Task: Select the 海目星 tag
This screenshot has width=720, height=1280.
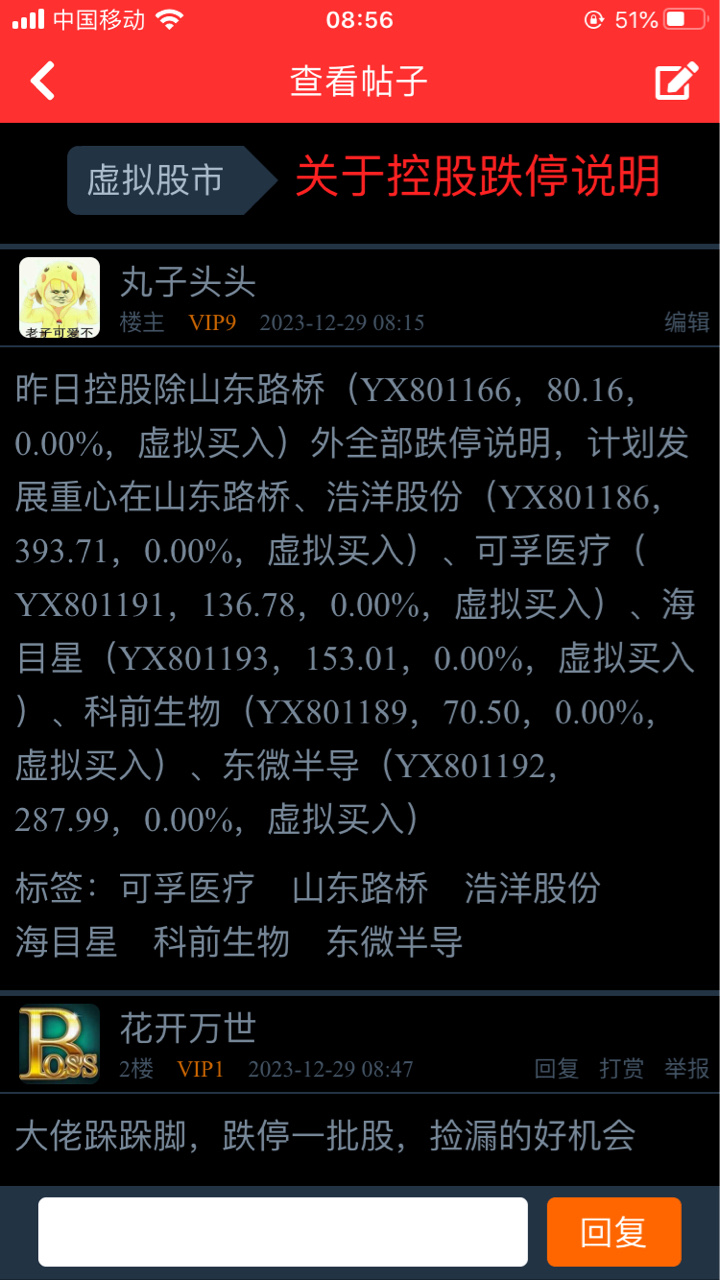Action: [x=66, y=942]
